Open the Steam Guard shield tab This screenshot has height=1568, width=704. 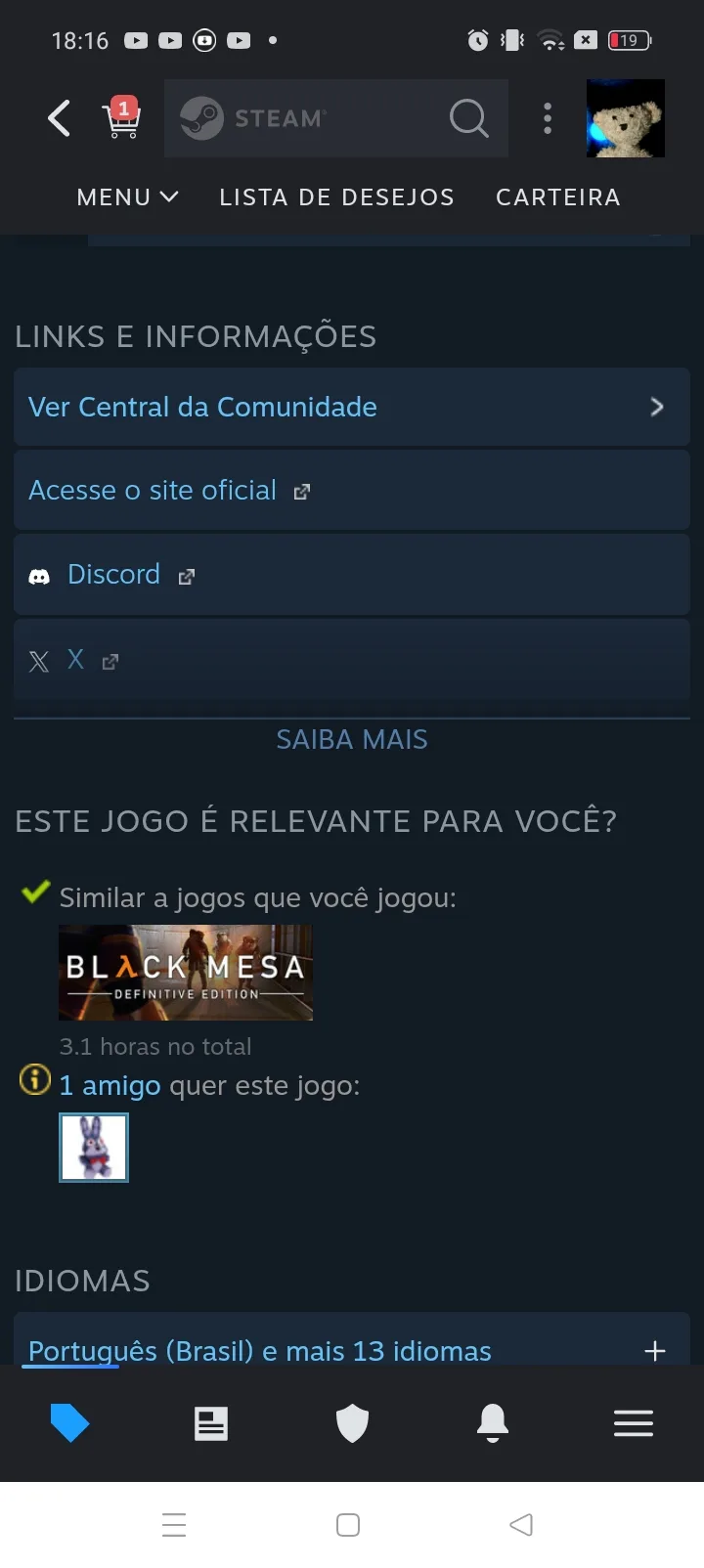[x=352, y=1423]
